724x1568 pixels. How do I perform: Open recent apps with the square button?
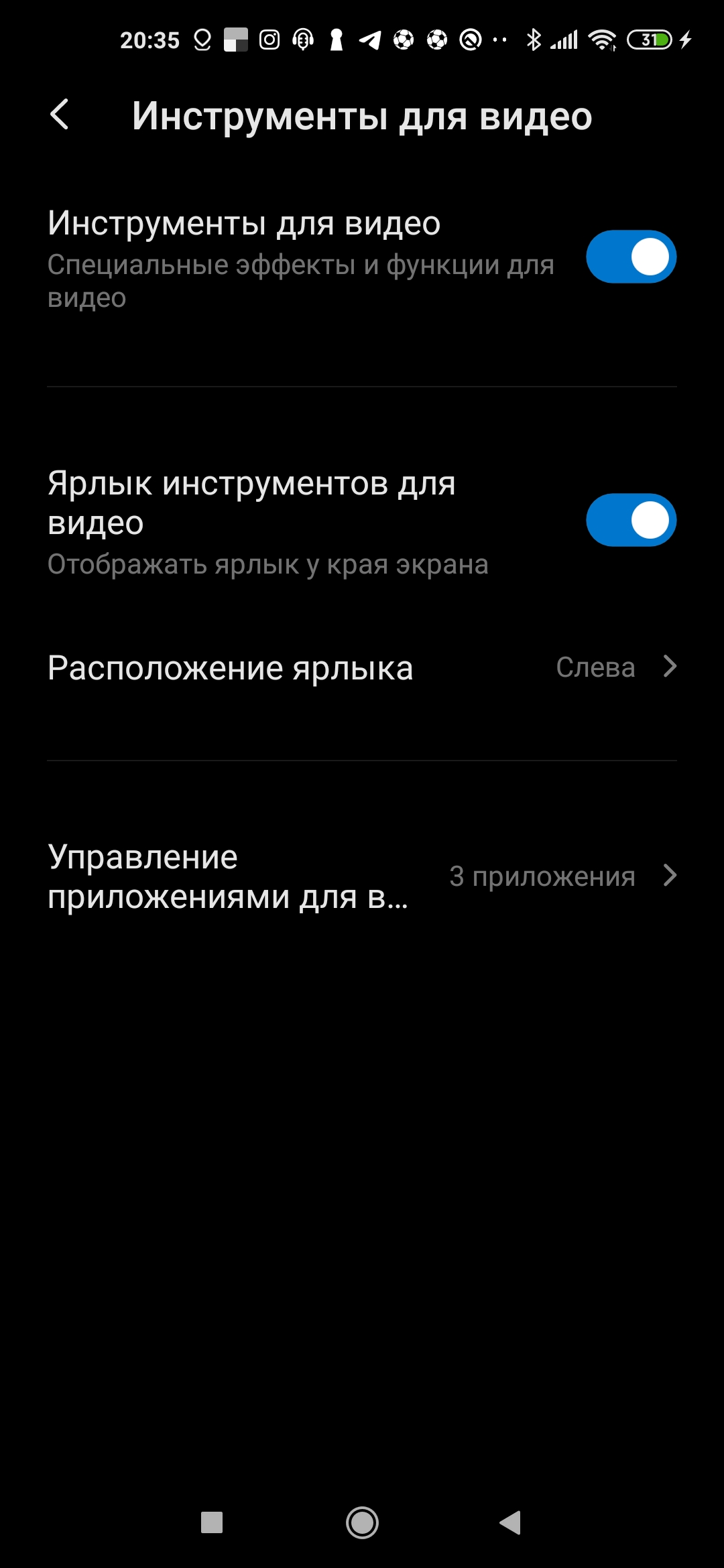click(212, 1522)
